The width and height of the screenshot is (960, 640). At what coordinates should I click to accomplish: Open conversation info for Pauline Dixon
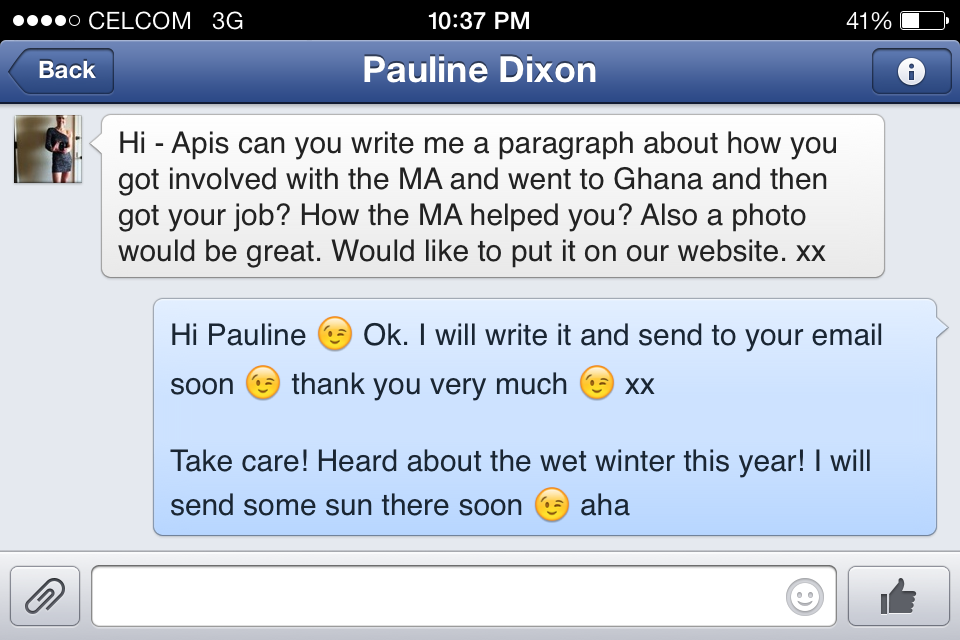(911, 71)
